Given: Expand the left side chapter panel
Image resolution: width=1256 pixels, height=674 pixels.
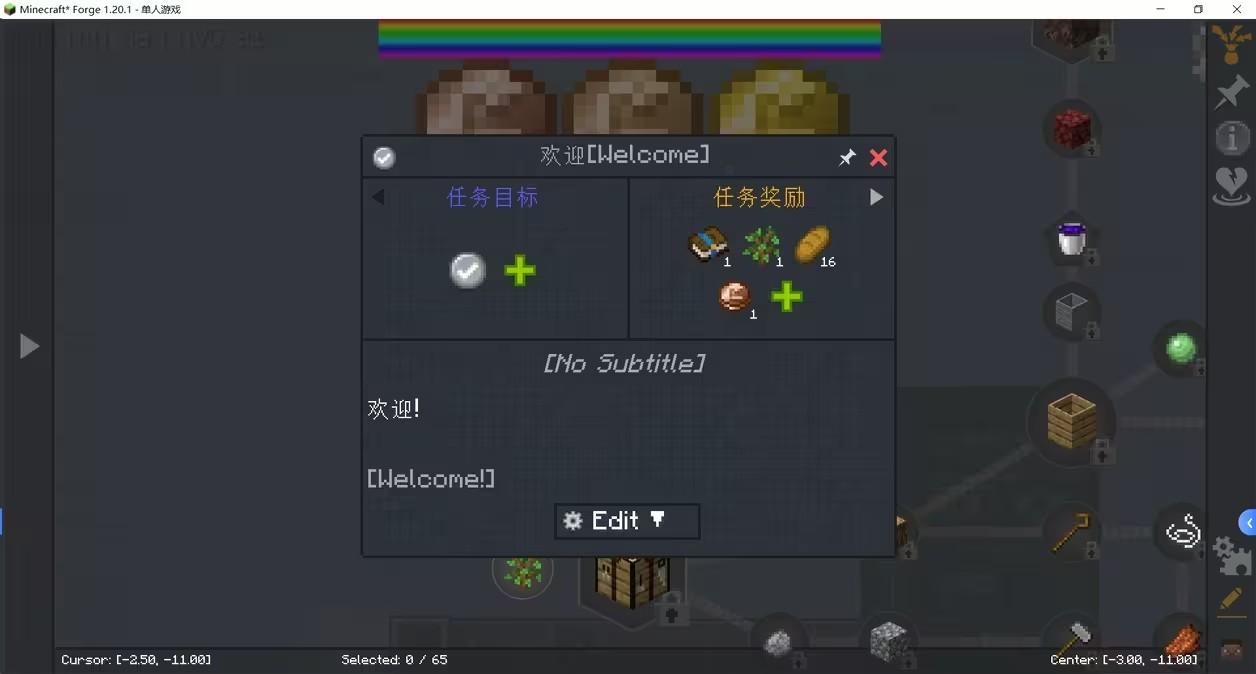Looking at the screenshot, I should [29, 346].
